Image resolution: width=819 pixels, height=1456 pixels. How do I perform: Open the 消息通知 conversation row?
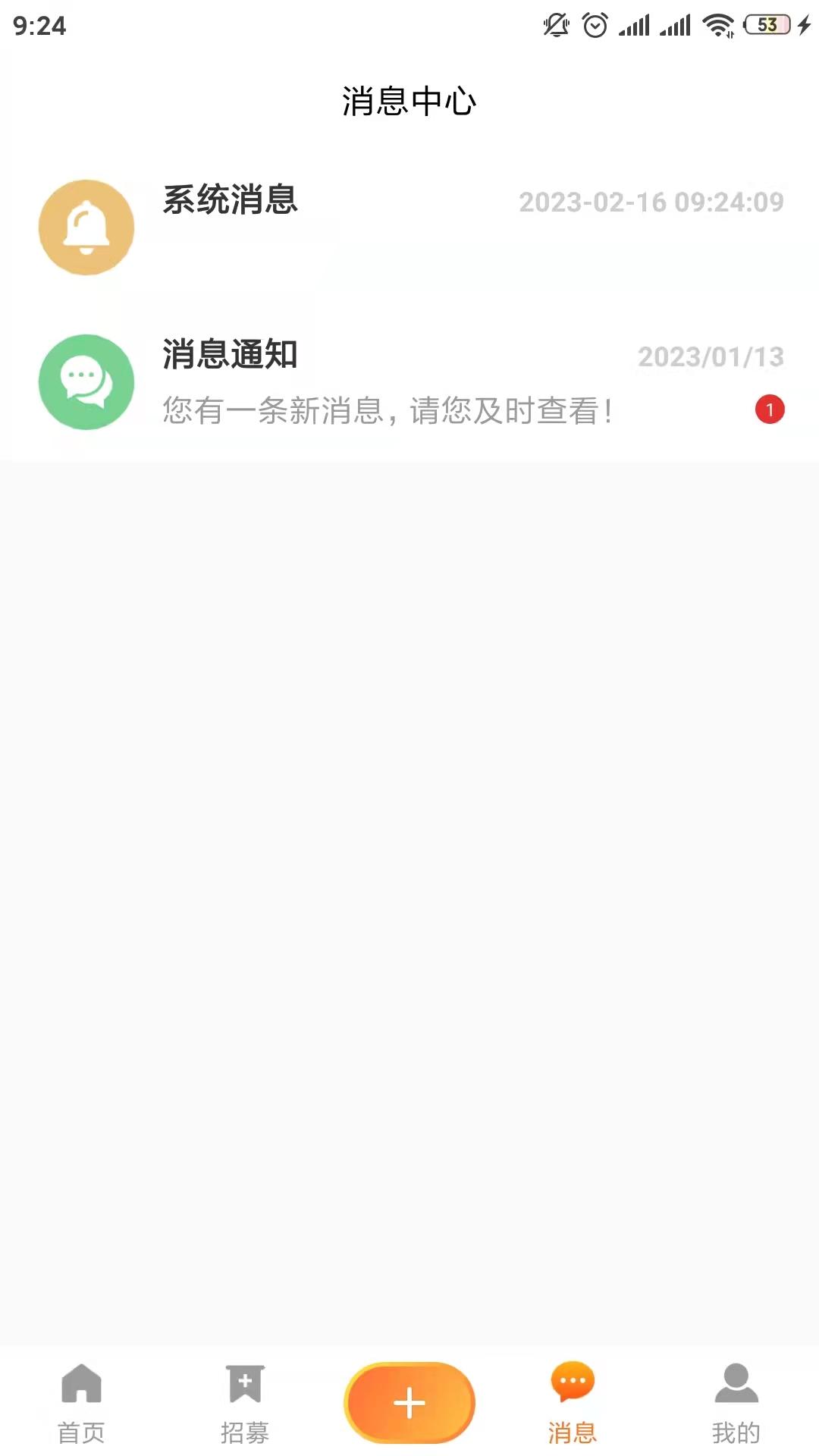click(x=409, y=382)
